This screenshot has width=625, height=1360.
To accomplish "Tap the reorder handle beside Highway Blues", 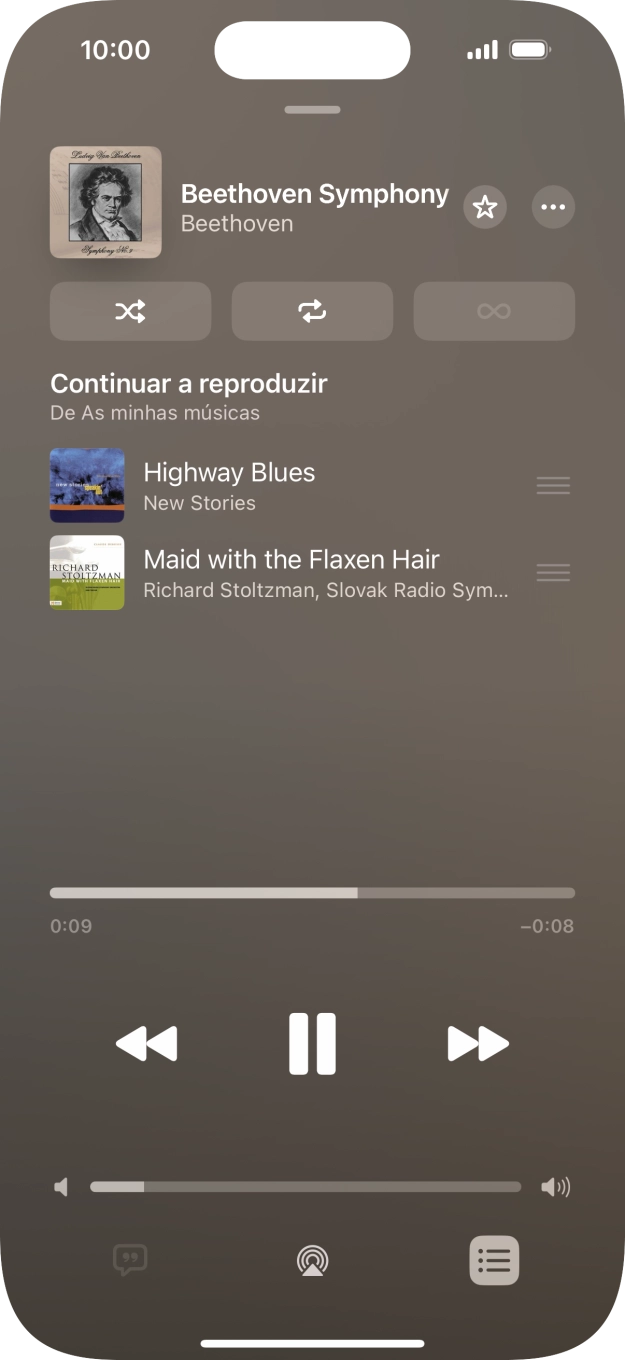I will pyautogui.click(x=553, y=486).
